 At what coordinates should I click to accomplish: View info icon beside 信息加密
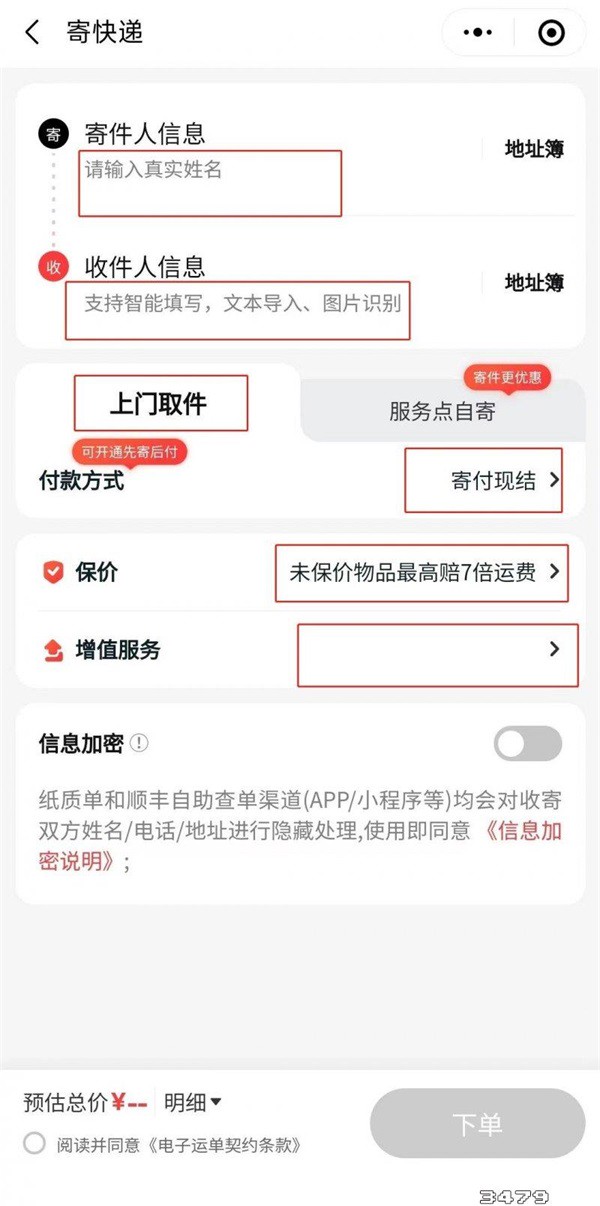(139, 743)
